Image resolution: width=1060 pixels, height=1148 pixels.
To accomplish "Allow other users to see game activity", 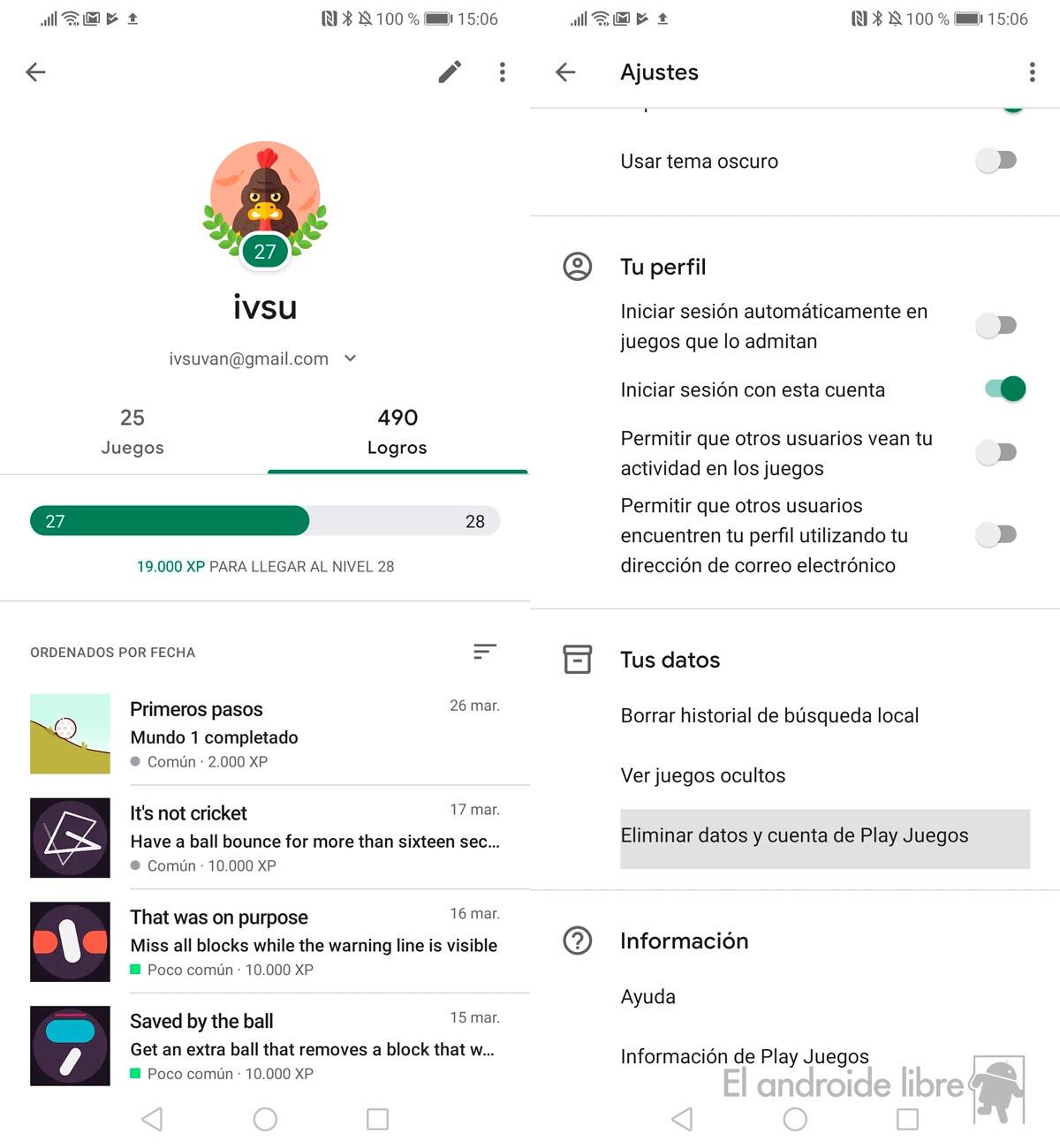I will click(x=998, y=453).
